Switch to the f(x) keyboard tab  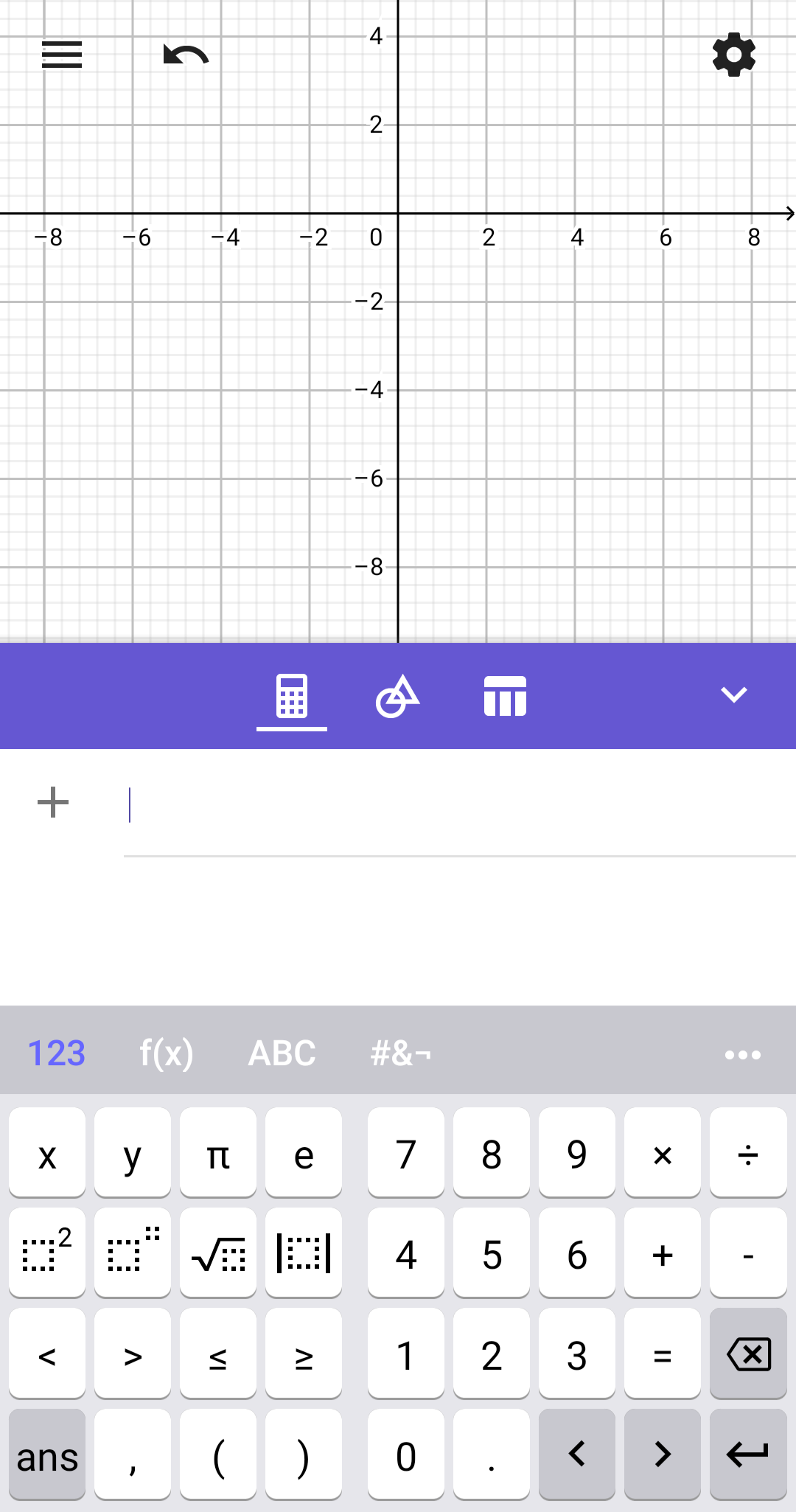pyautogui.click(x=166, y=1054)
